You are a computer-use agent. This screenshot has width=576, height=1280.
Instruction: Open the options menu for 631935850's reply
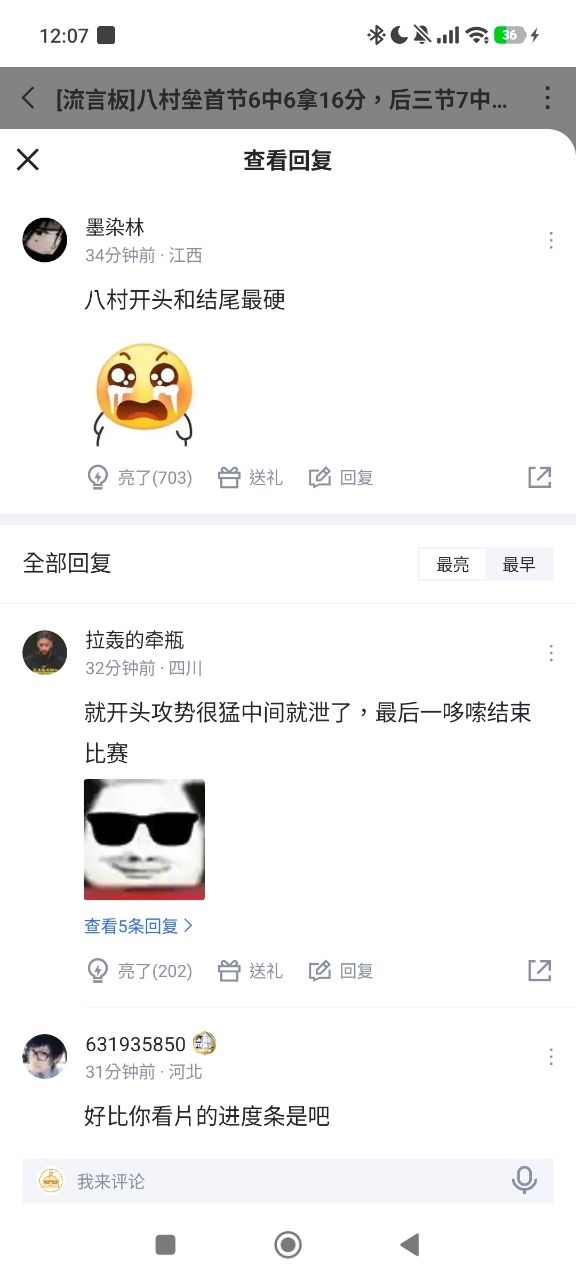(551, 1057)
